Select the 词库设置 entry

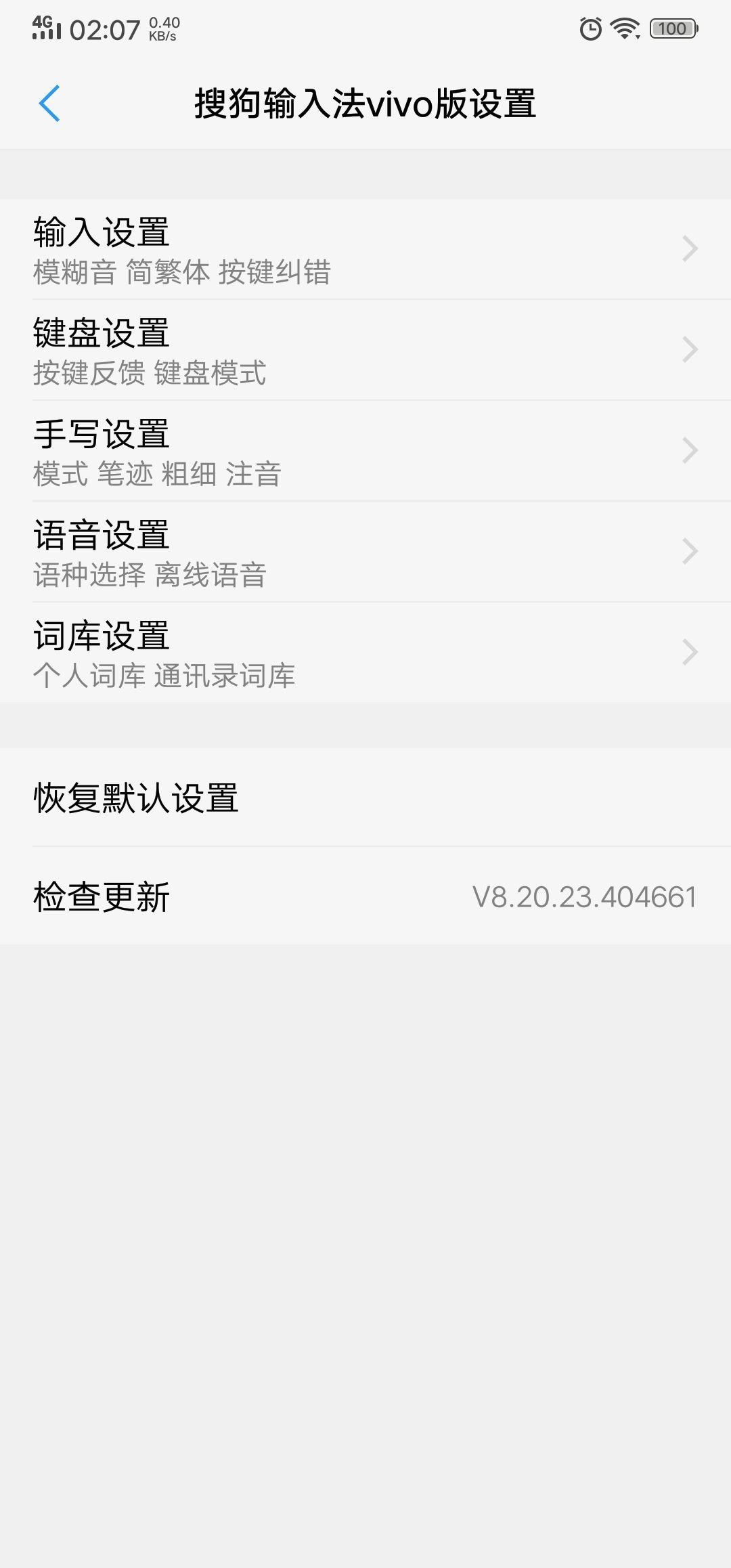pyautogui.click(x=365, y=652)
